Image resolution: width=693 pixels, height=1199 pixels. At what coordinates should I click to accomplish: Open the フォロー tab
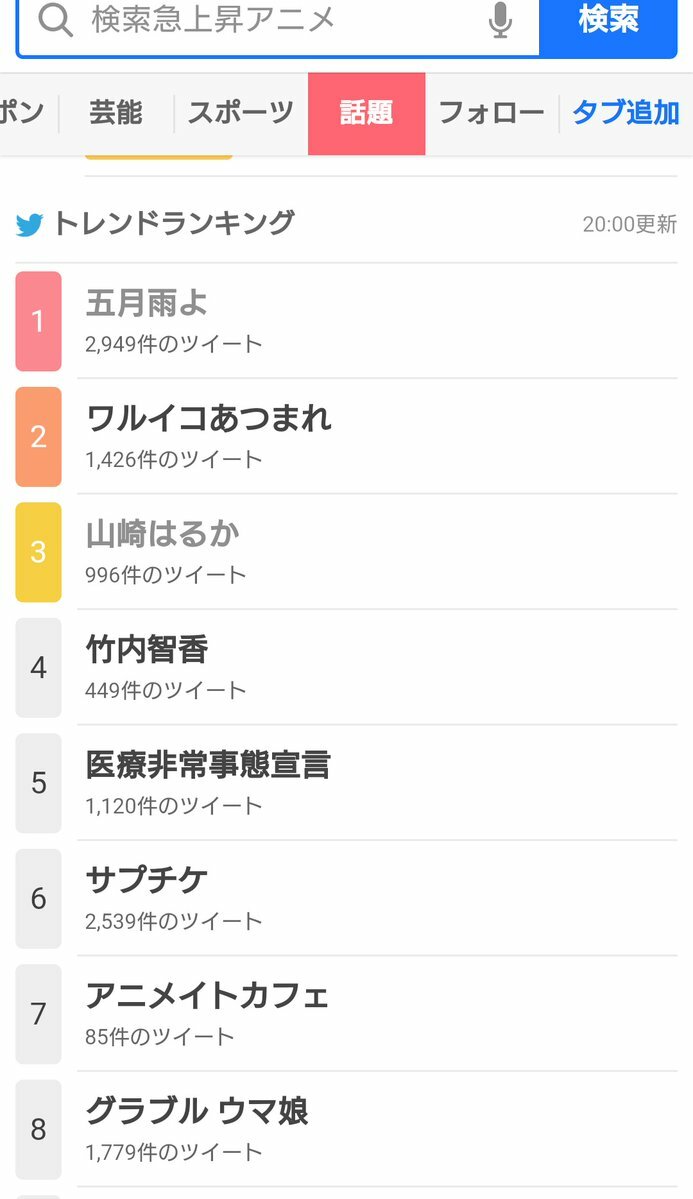tap(492, 113)
